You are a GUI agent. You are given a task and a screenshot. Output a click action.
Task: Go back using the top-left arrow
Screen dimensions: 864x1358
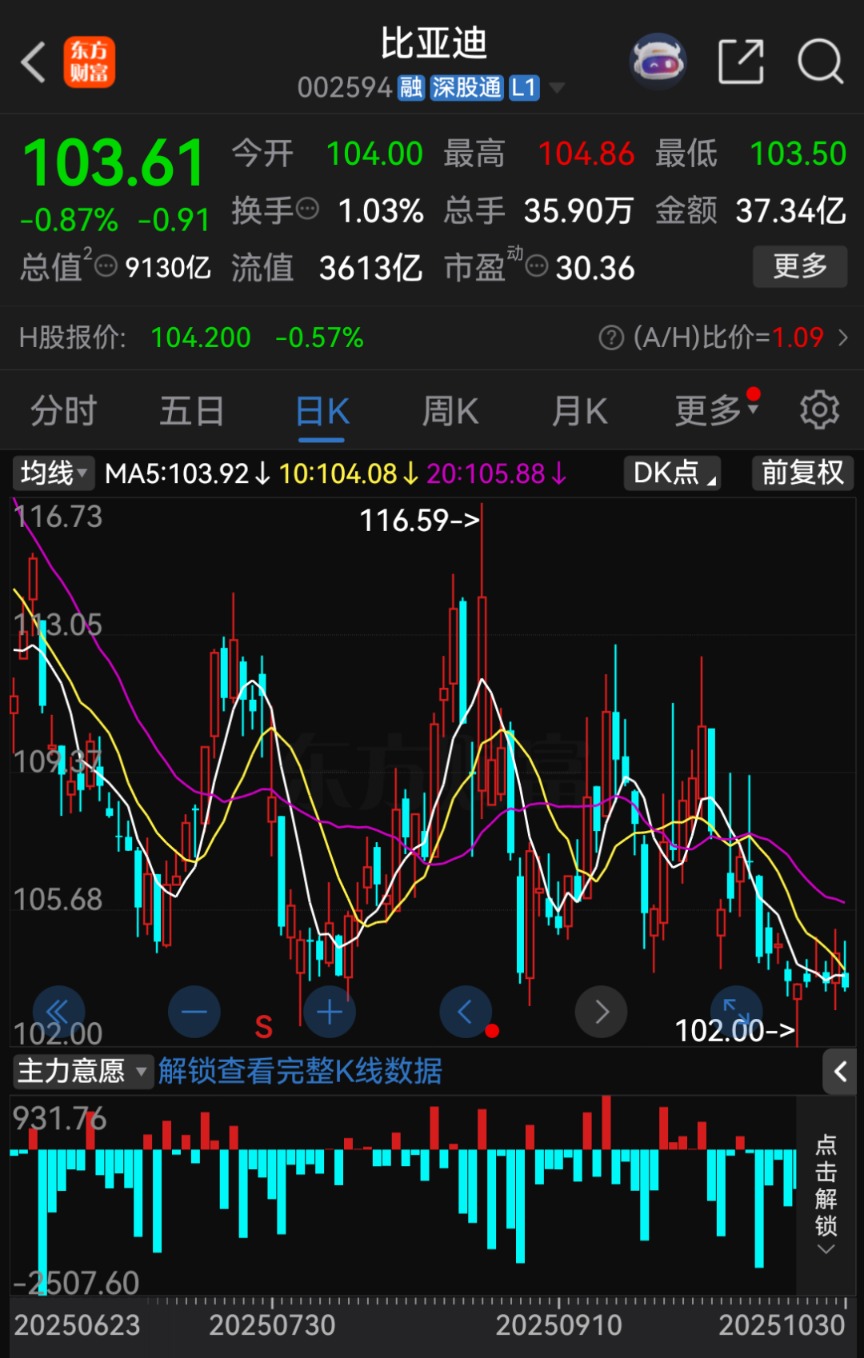[34, 62]
